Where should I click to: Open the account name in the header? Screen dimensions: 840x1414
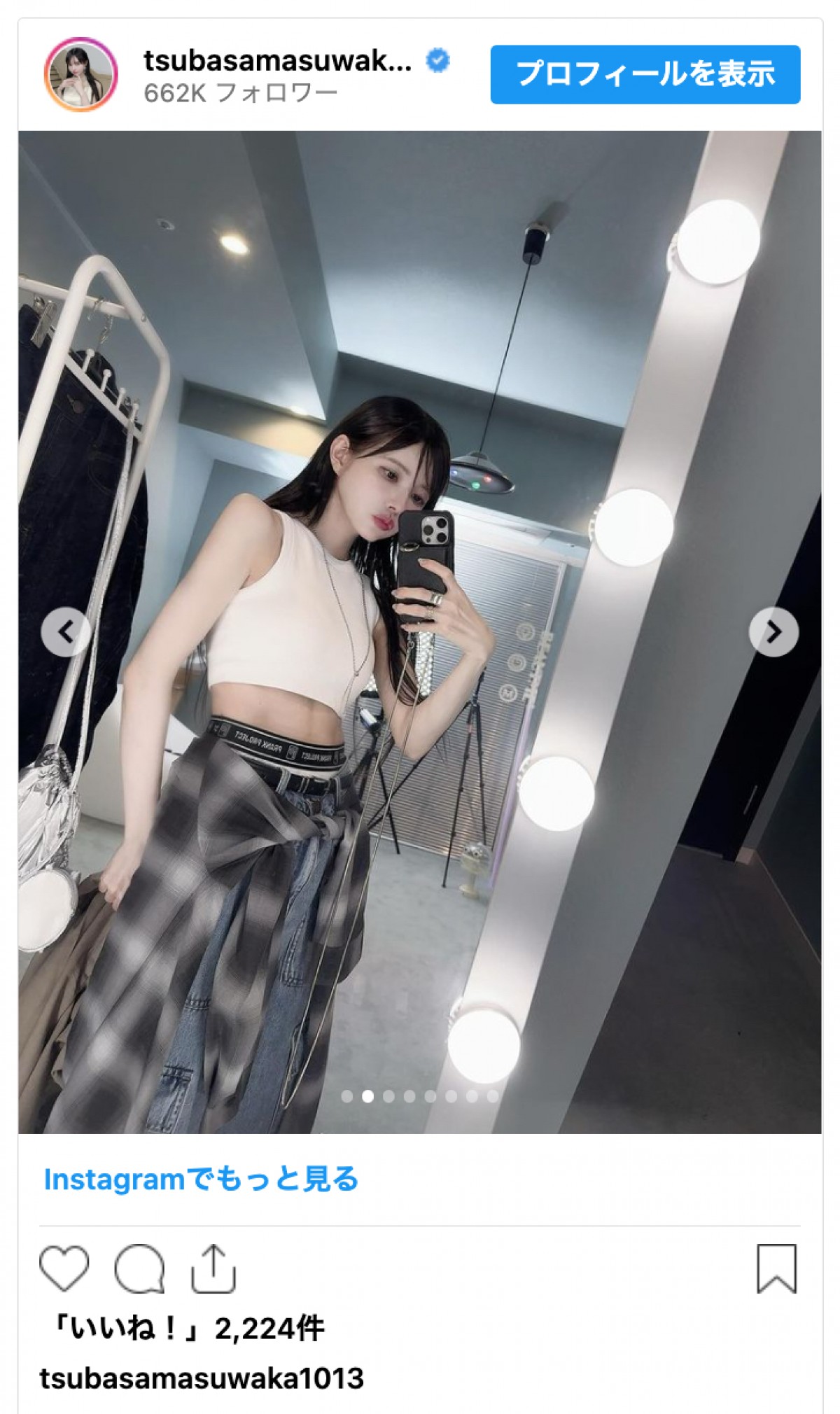coord(277,62)
